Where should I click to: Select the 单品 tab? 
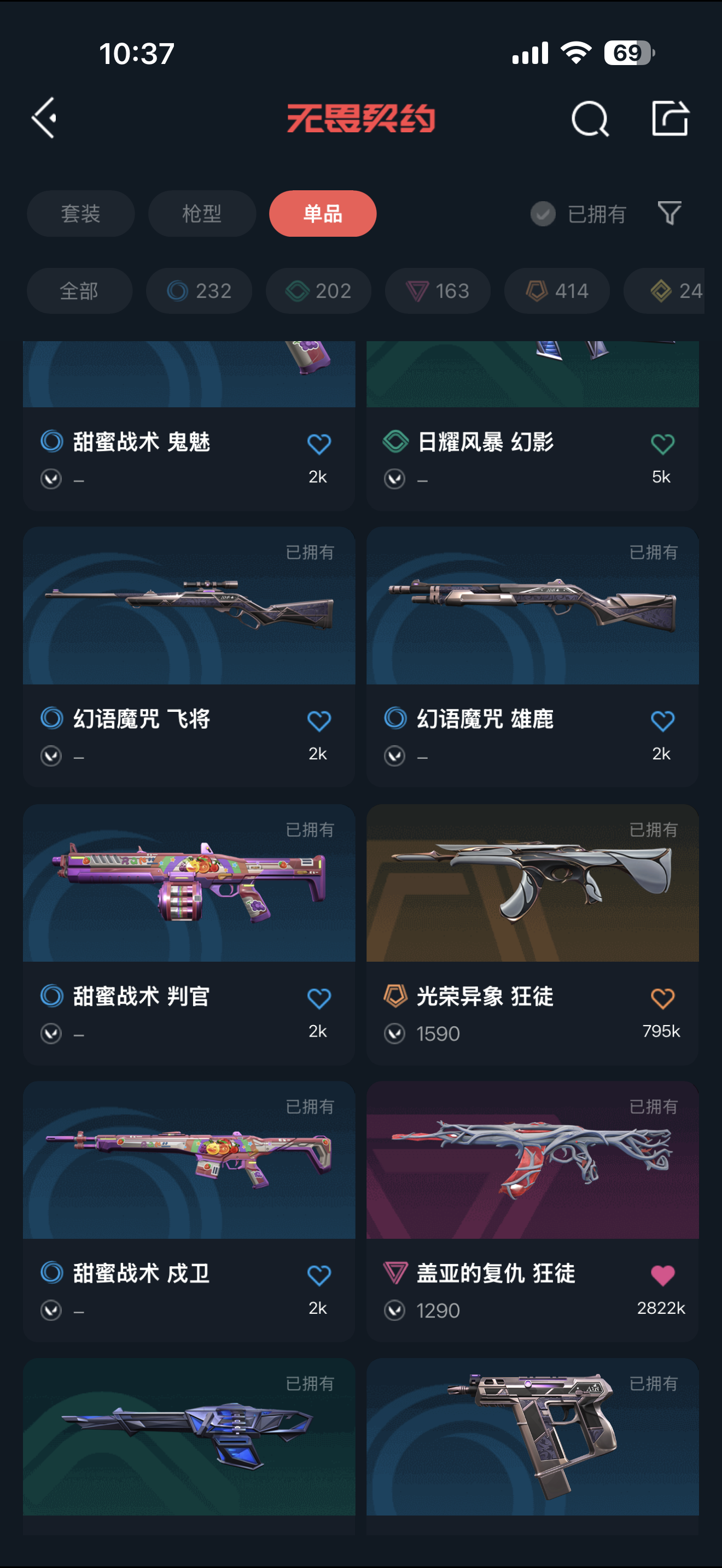[323, 214]
